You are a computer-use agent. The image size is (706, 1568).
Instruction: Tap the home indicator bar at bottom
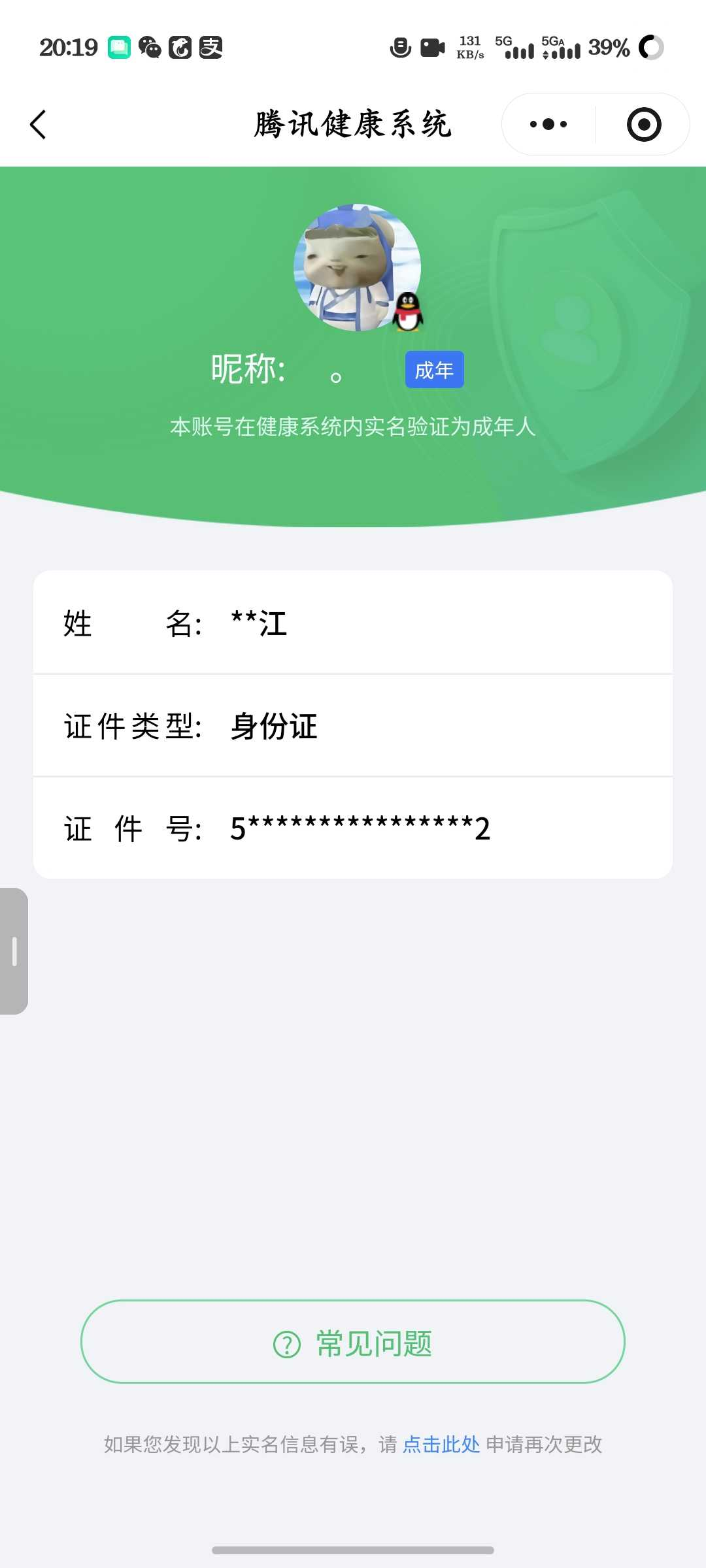(353, 1550)
